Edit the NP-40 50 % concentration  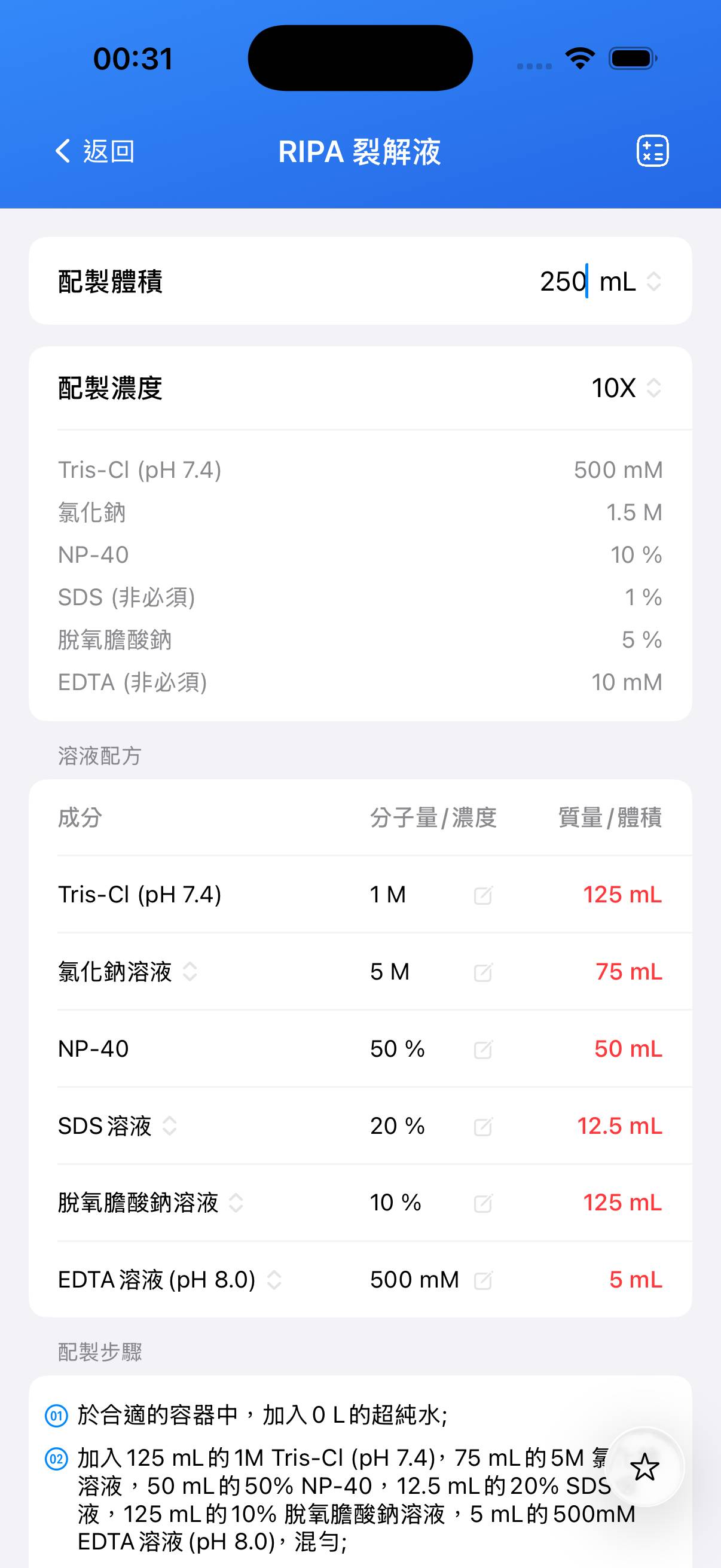482,1050
